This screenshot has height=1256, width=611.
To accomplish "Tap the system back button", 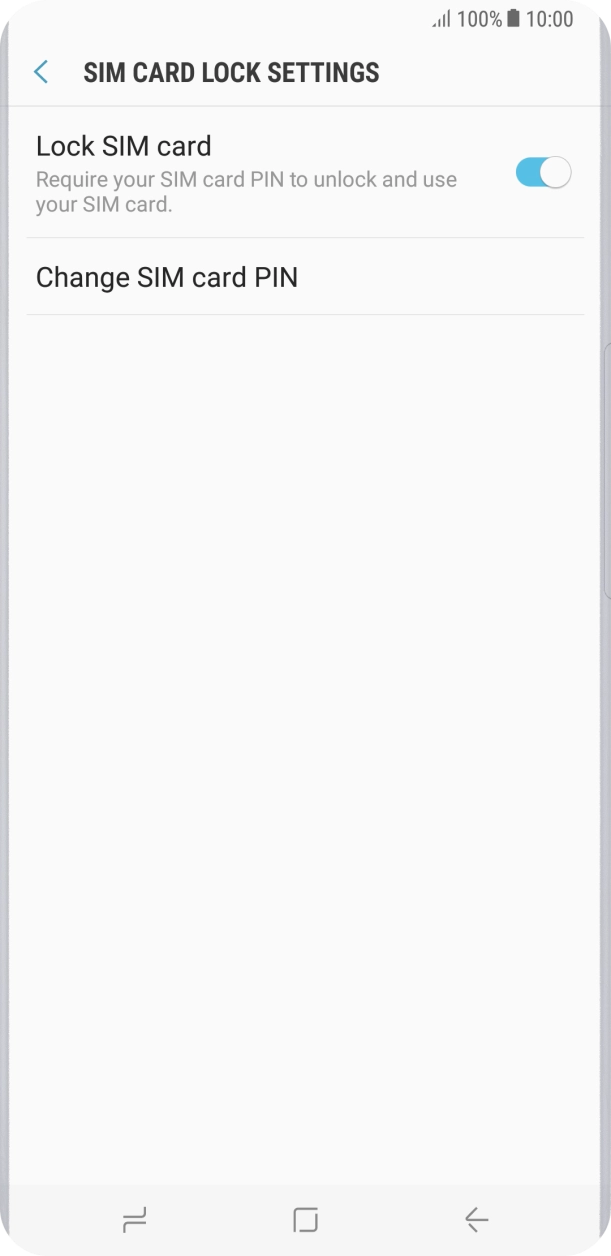I will point(476,1219).
